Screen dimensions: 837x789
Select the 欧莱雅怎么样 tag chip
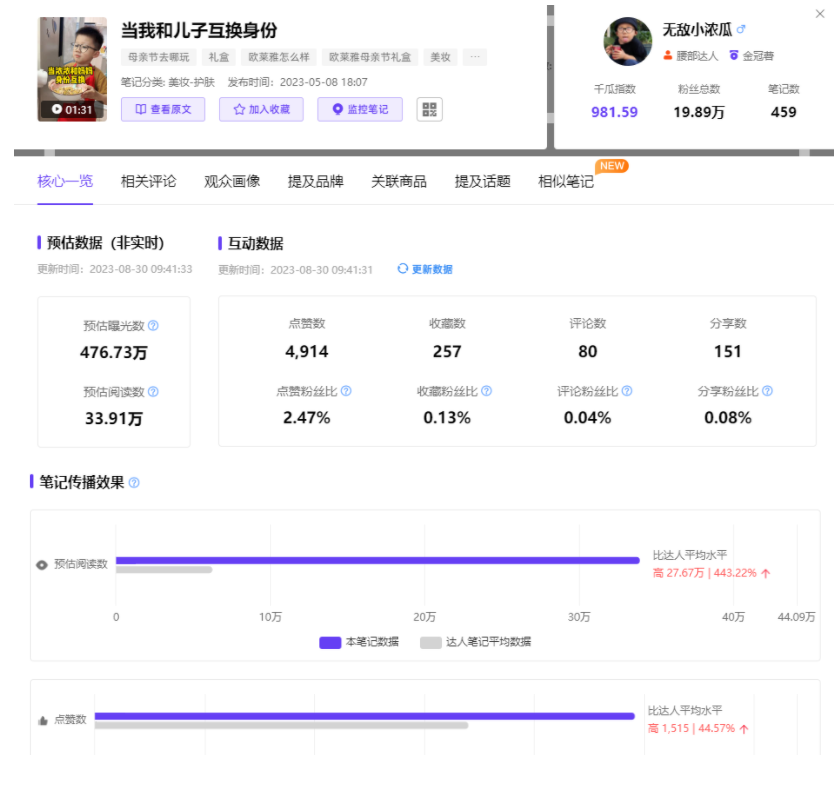pos(279,57)
